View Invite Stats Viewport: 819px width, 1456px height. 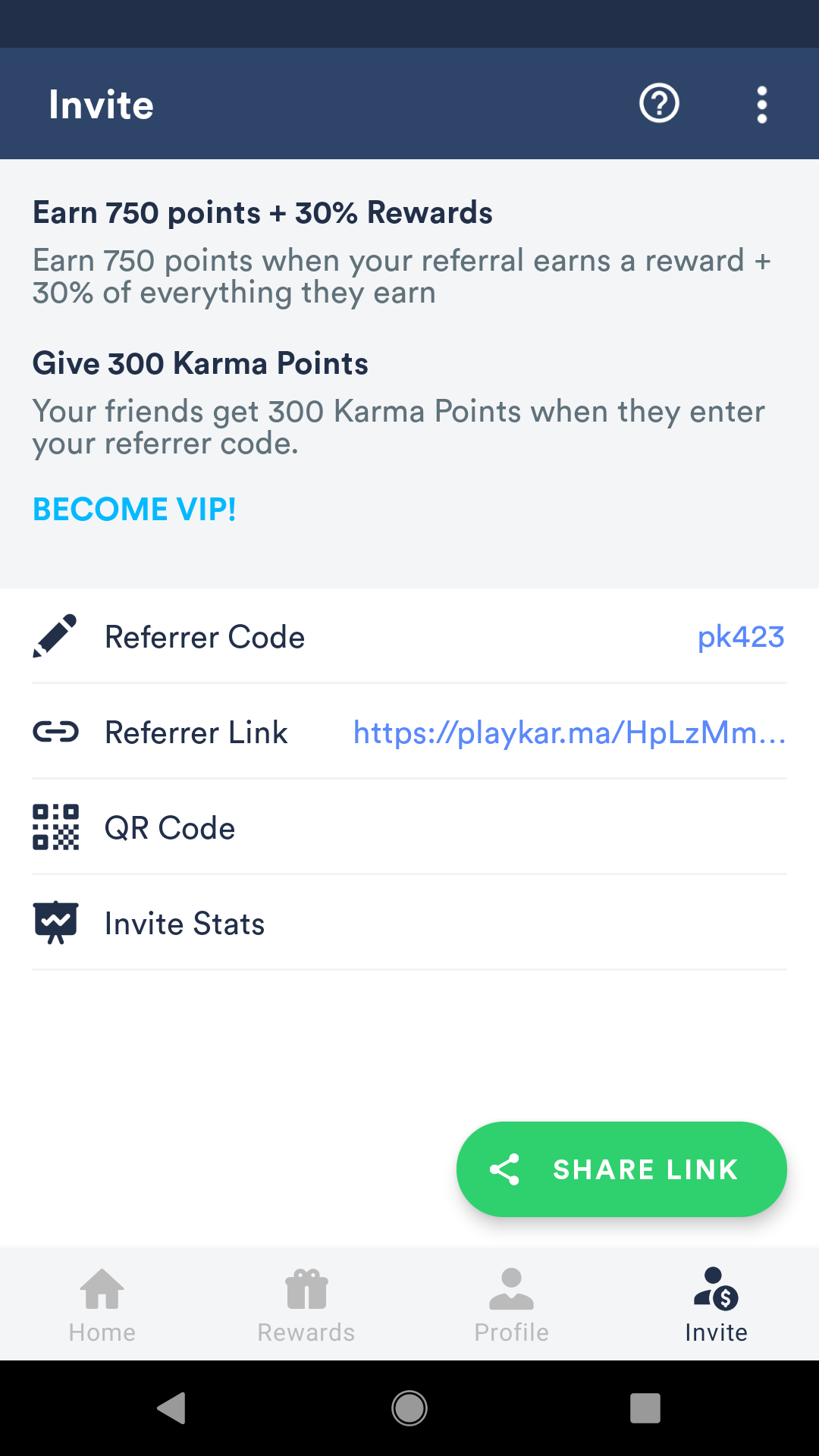[409, 923]
